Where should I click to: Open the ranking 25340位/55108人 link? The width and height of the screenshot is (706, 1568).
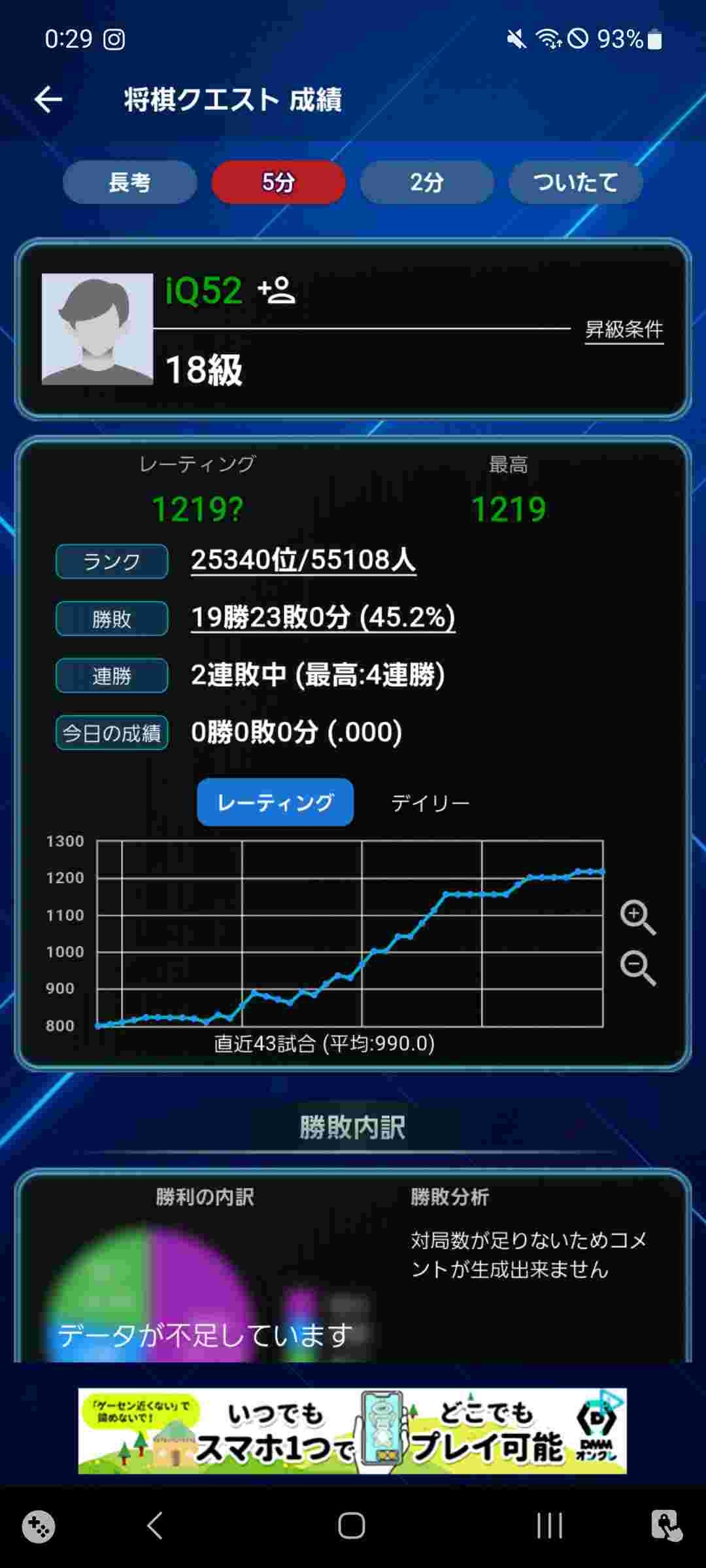[x=303, y=560]
